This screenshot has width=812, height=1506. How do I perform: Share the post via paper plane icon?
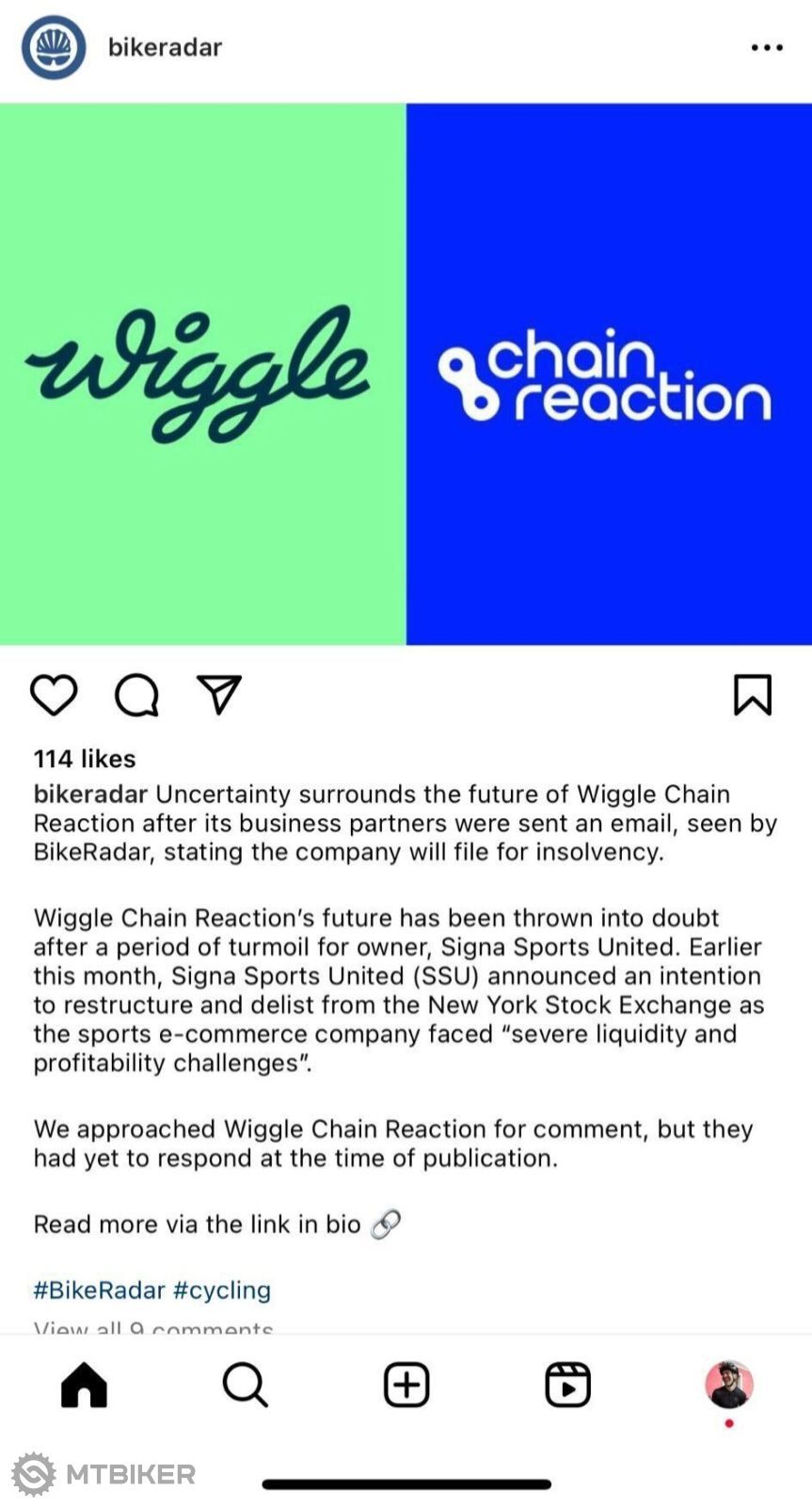219,695
